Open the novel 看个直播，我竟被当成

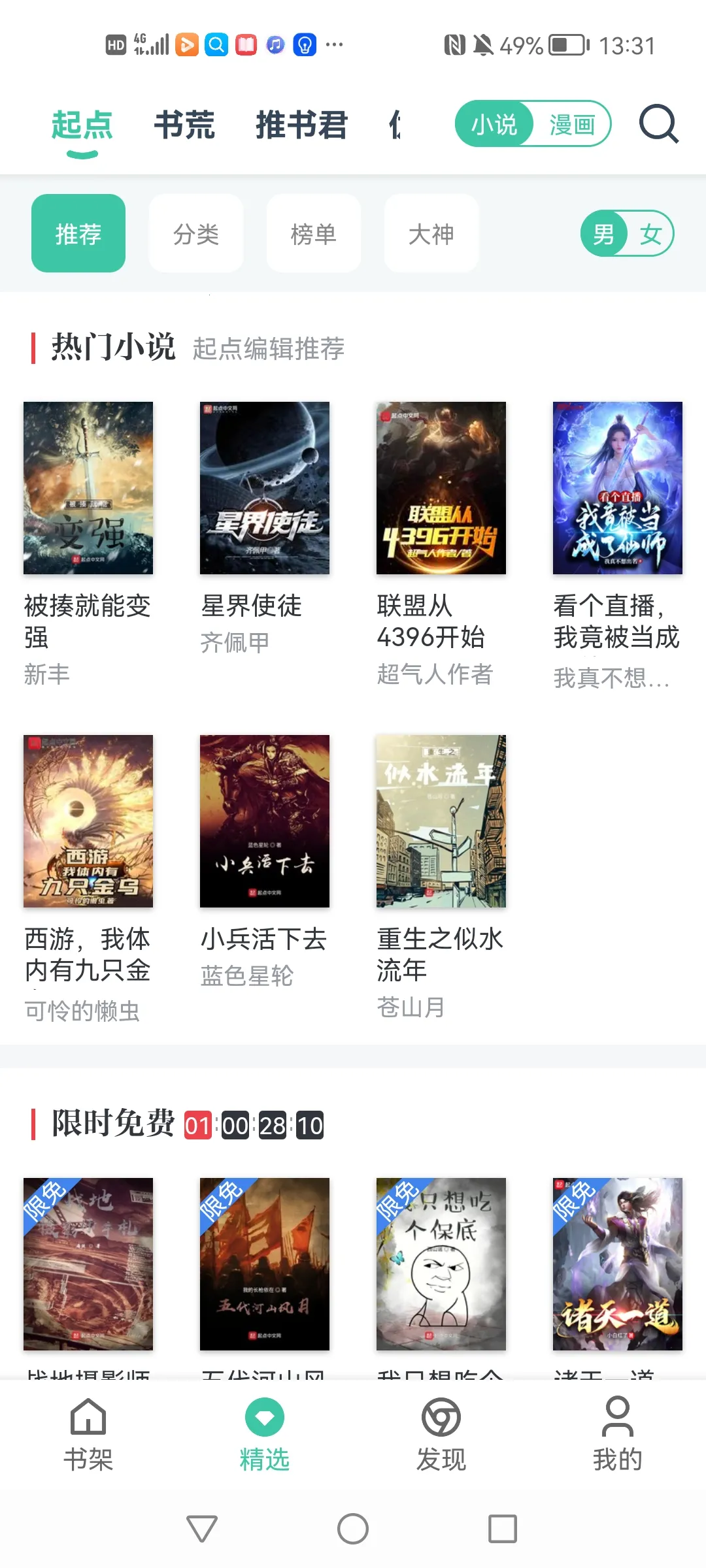[618, 488]
